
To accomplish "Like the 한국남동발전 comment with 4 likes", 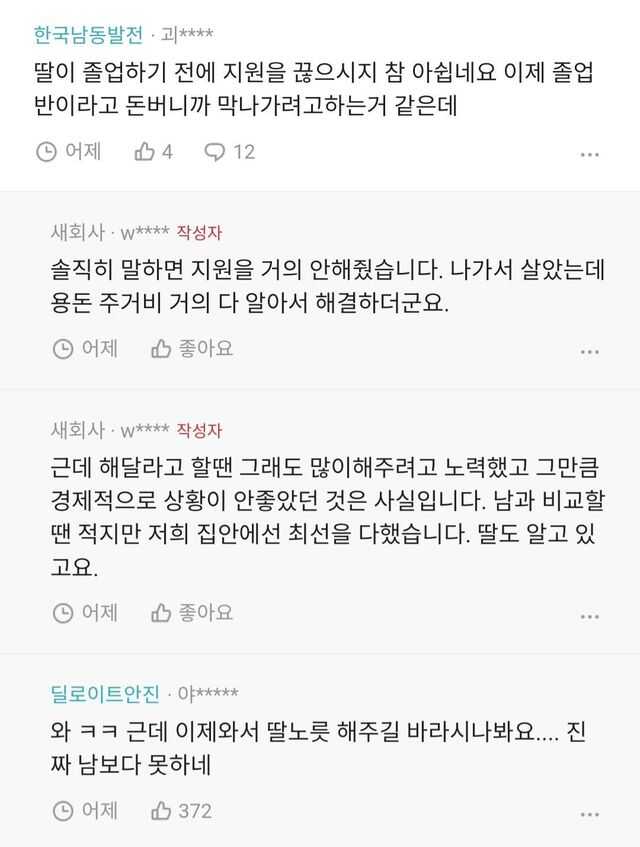I will (153, 152).
